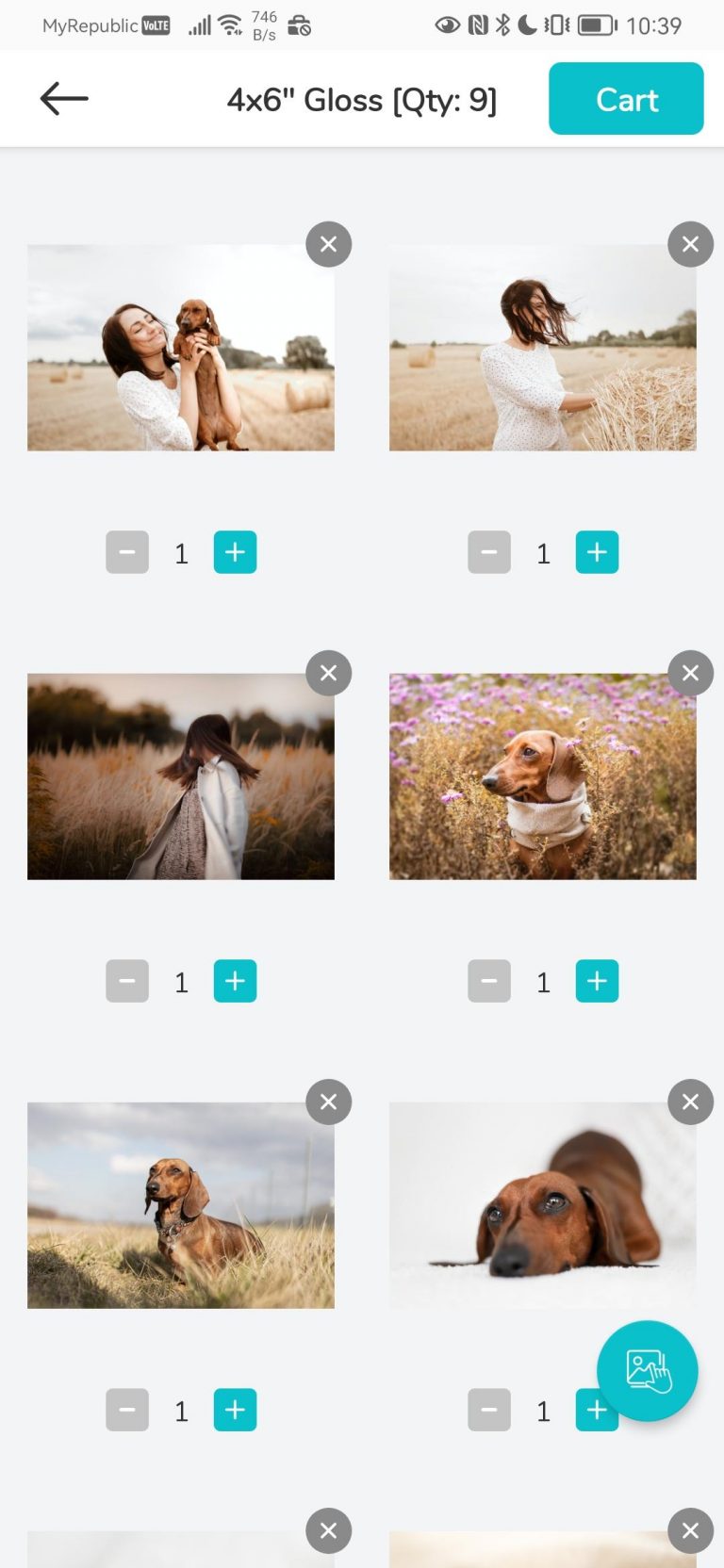Reduce quantity of lying dachshund close-up print
The image size is (724, 1568).
[x=489, y=1410]
